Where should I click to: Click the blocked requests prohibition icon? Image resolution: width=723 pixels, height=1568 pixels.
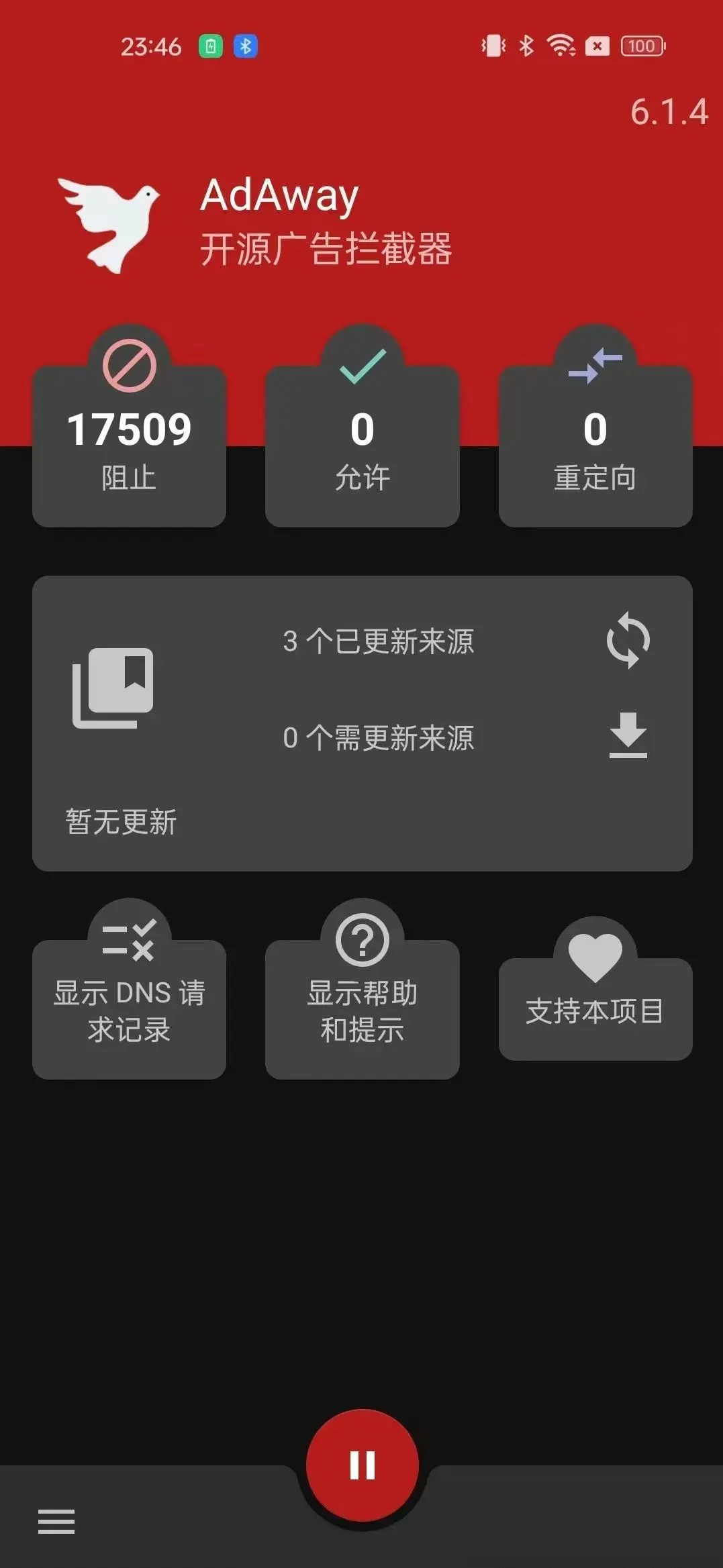click(x=130, y=364)
